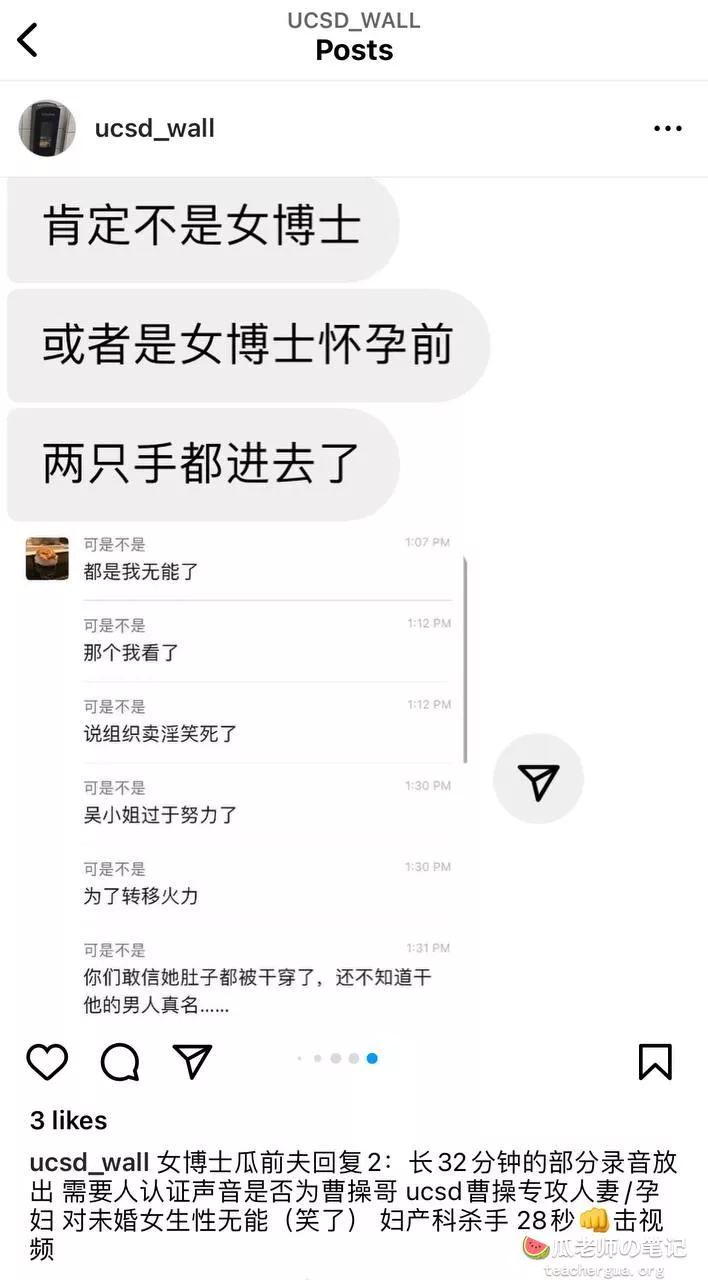The height and width of the screenshot is (1280, 708).
Task: View who liked via 3 likes
Action: coord(68,1120)
